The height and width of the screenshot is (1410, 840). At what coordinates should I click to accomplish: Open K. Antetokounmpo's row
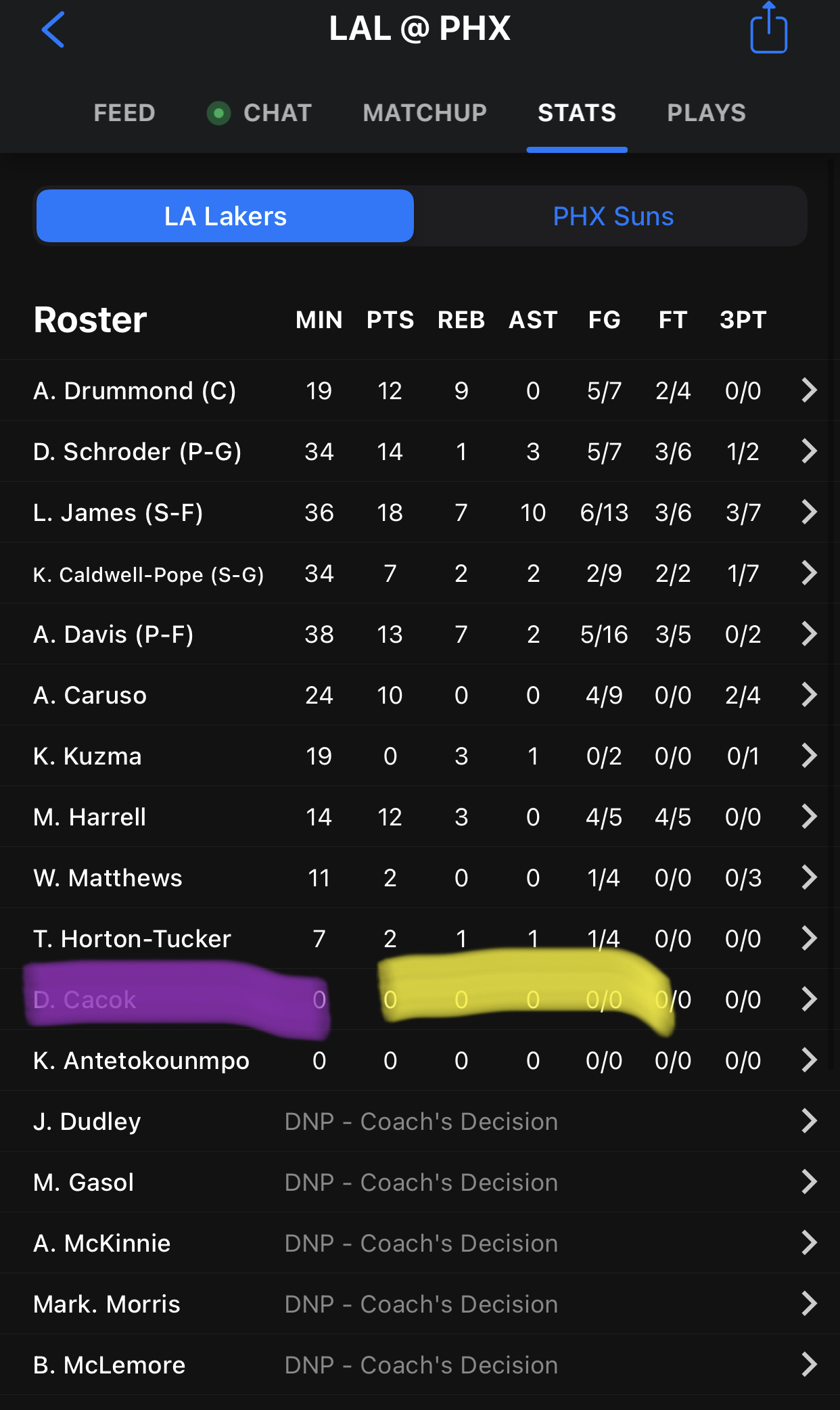pyautogui.click(x=420, y=1060)
